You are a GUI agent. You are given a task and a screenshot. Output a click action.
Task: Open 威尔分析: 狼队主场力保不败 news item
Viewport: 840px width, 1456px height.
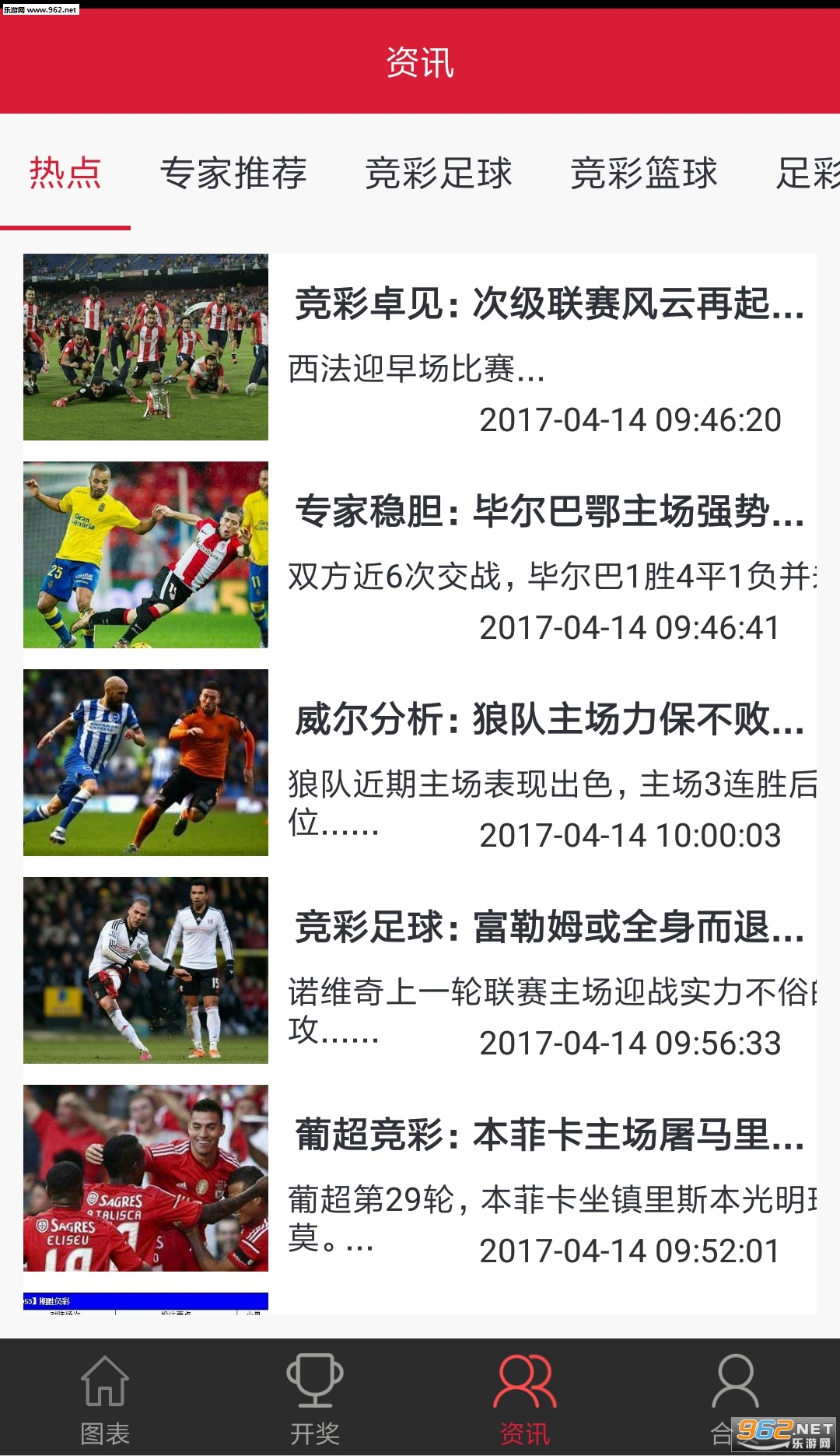(x=548, y=720)
